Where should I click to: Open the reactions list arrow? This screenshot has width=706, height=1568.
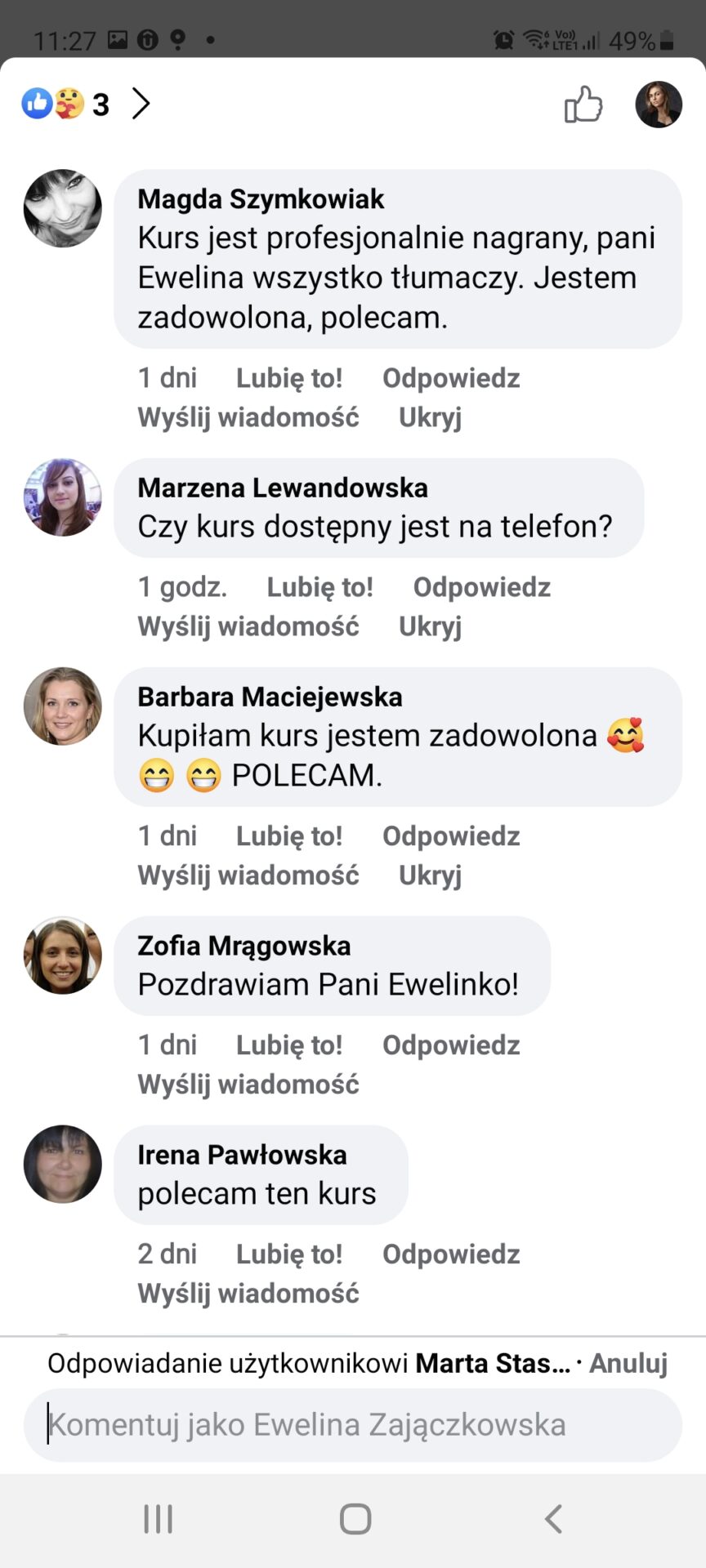click(141, 104)
